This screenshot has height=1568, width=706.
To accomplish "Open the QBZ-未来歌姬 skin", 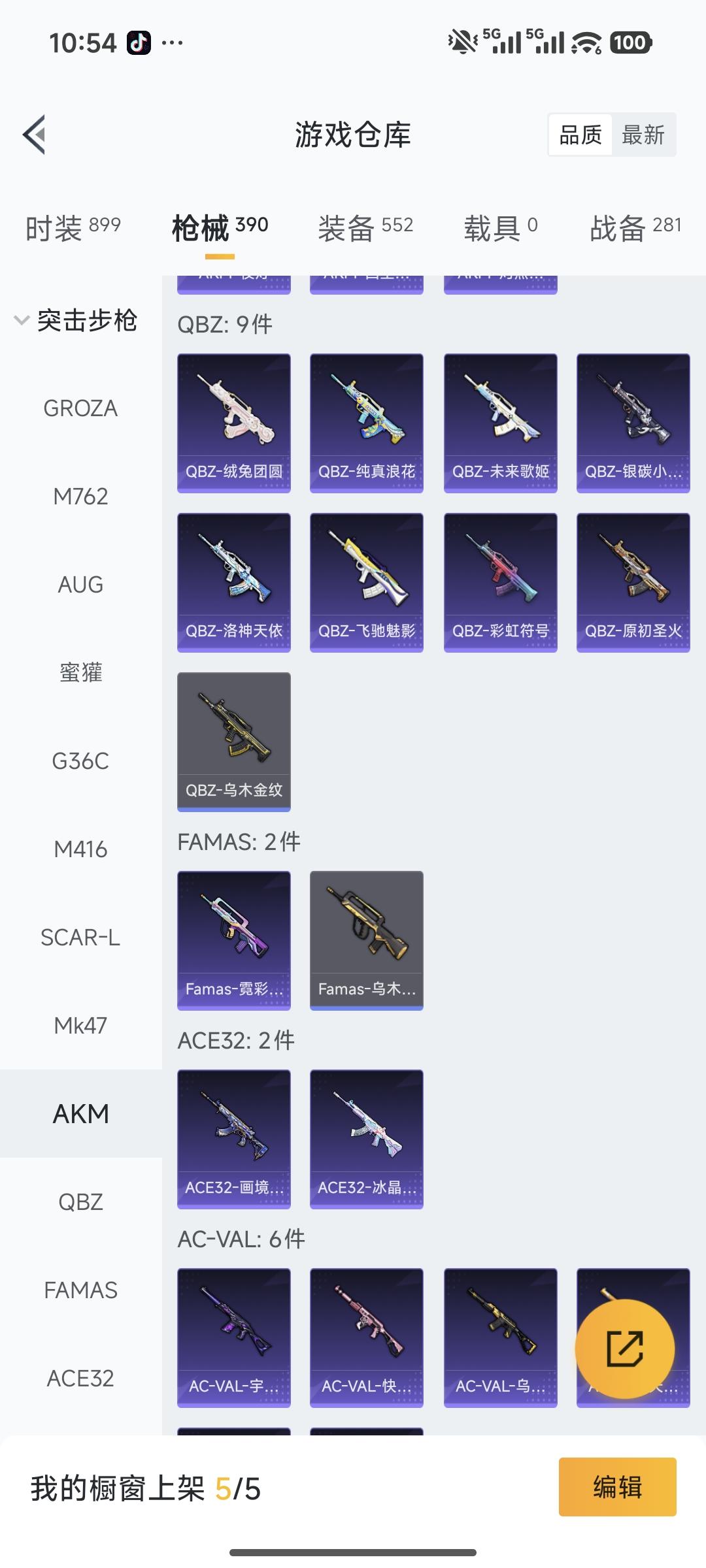I will click(500, 423).
